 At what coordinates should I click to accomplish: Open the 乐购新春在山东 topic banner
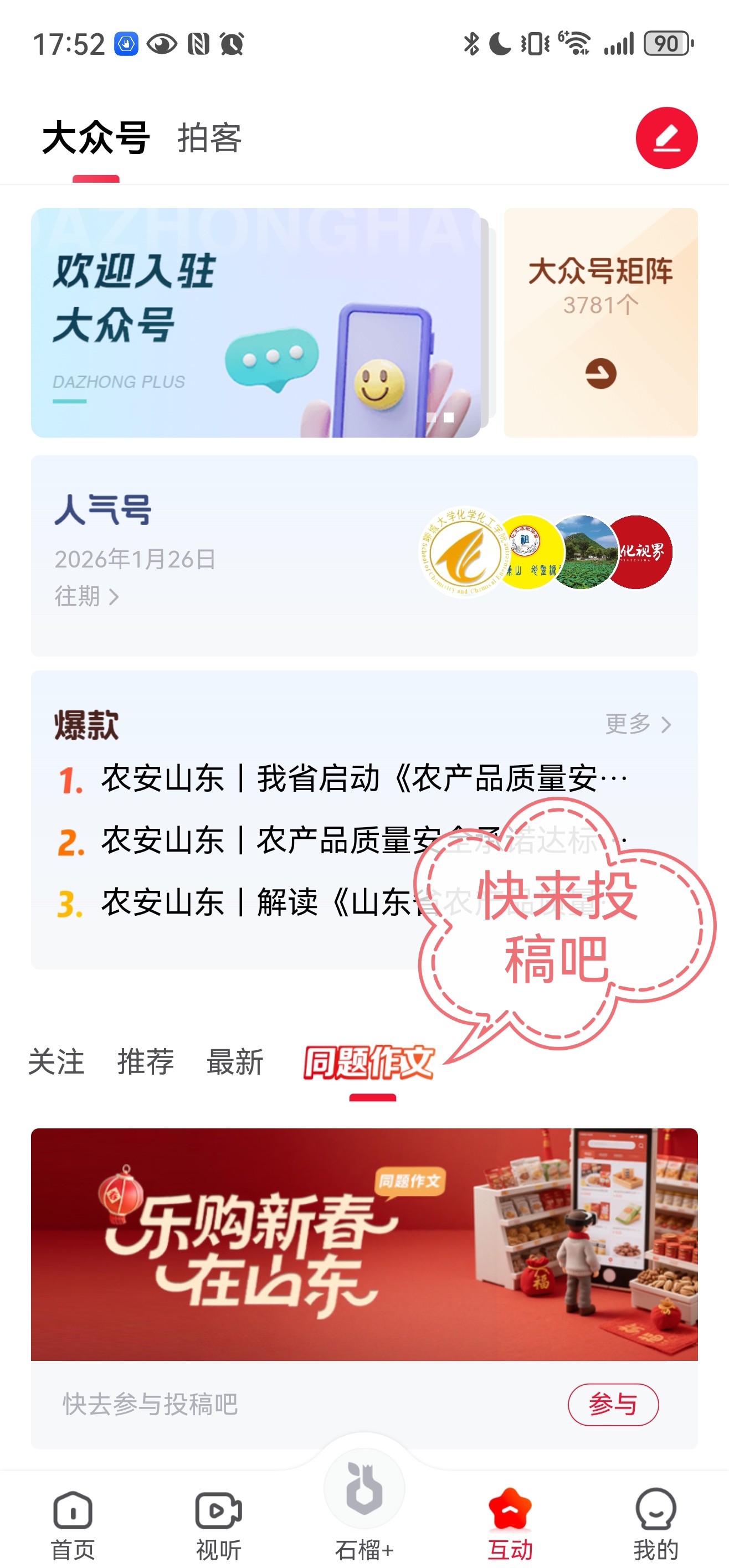coord(364,1244)
